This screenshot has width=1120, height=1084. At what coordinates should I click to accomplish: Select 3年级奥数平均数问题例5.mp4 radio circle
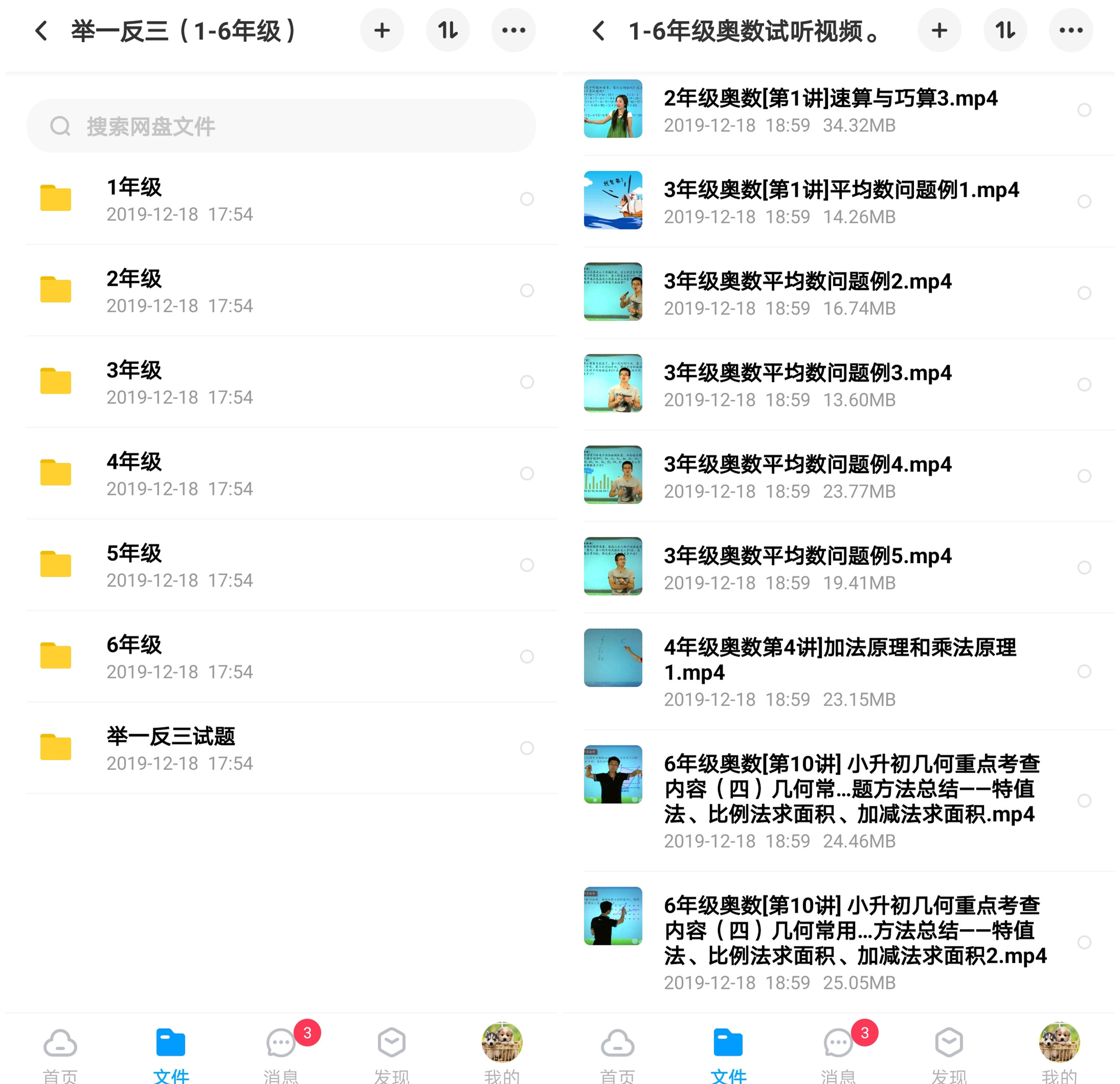coord(1084,567)
